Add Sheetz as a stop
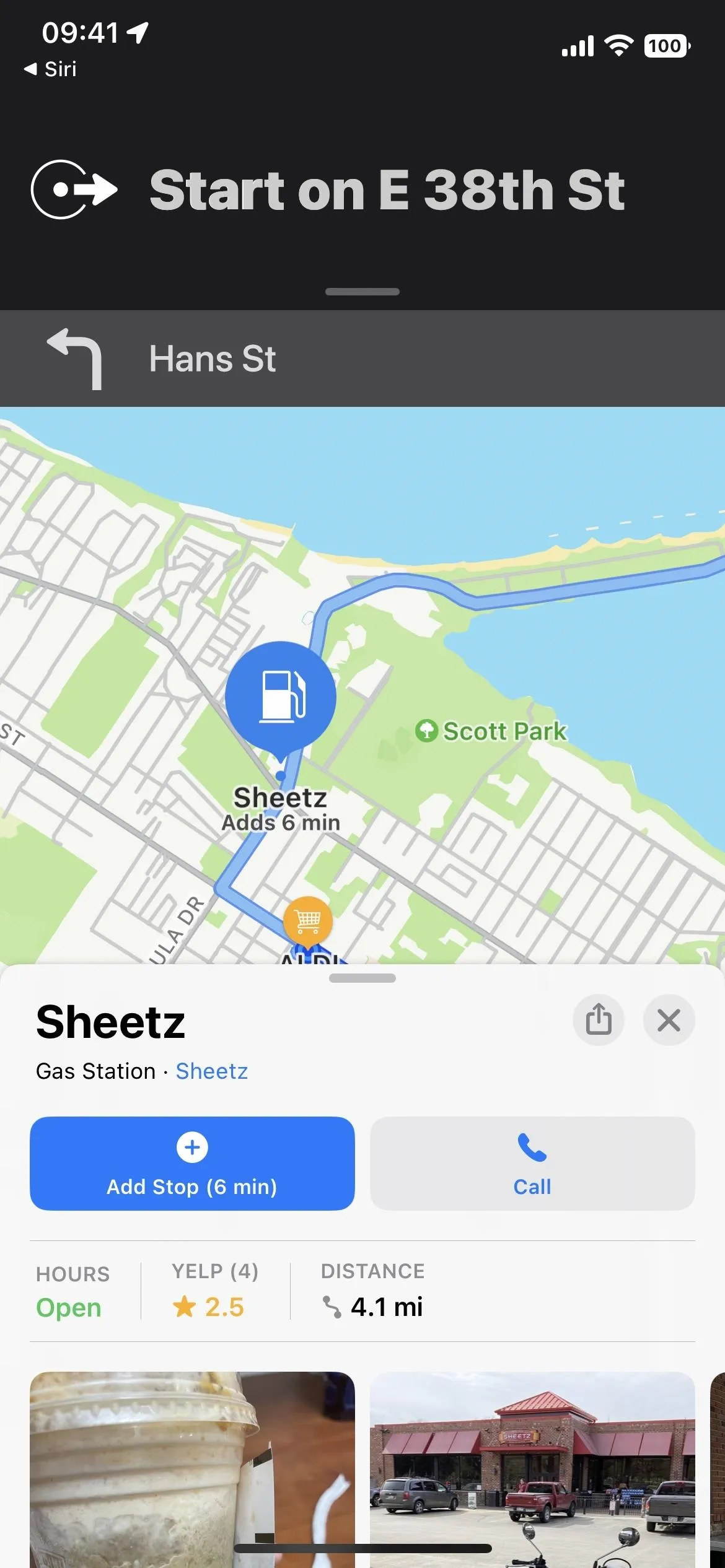This screenshot has height=1568, width=725. pyautogui.click(x=192, y=1164)
